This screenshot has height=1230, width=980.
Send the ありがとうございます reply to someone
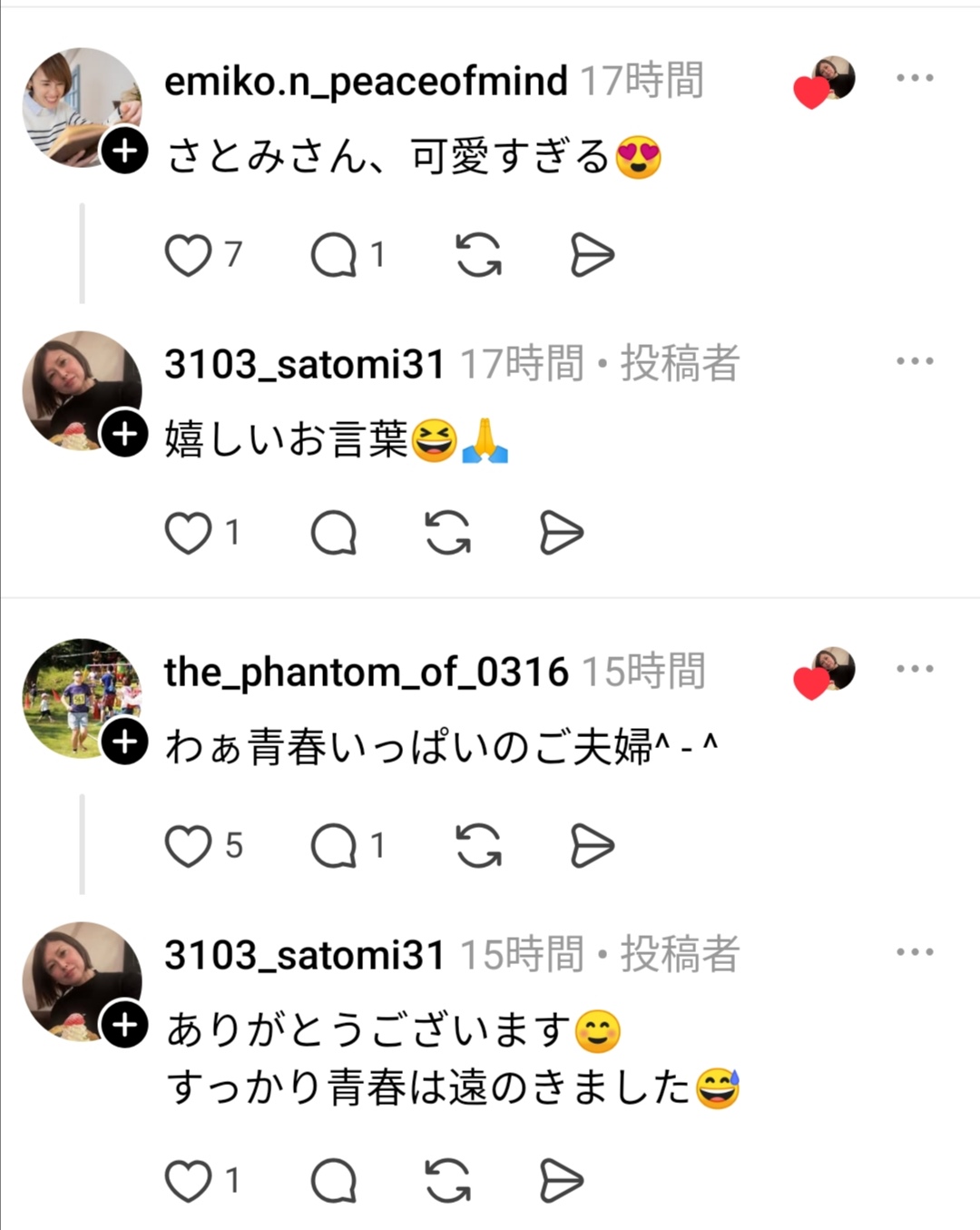(562, 1181)
